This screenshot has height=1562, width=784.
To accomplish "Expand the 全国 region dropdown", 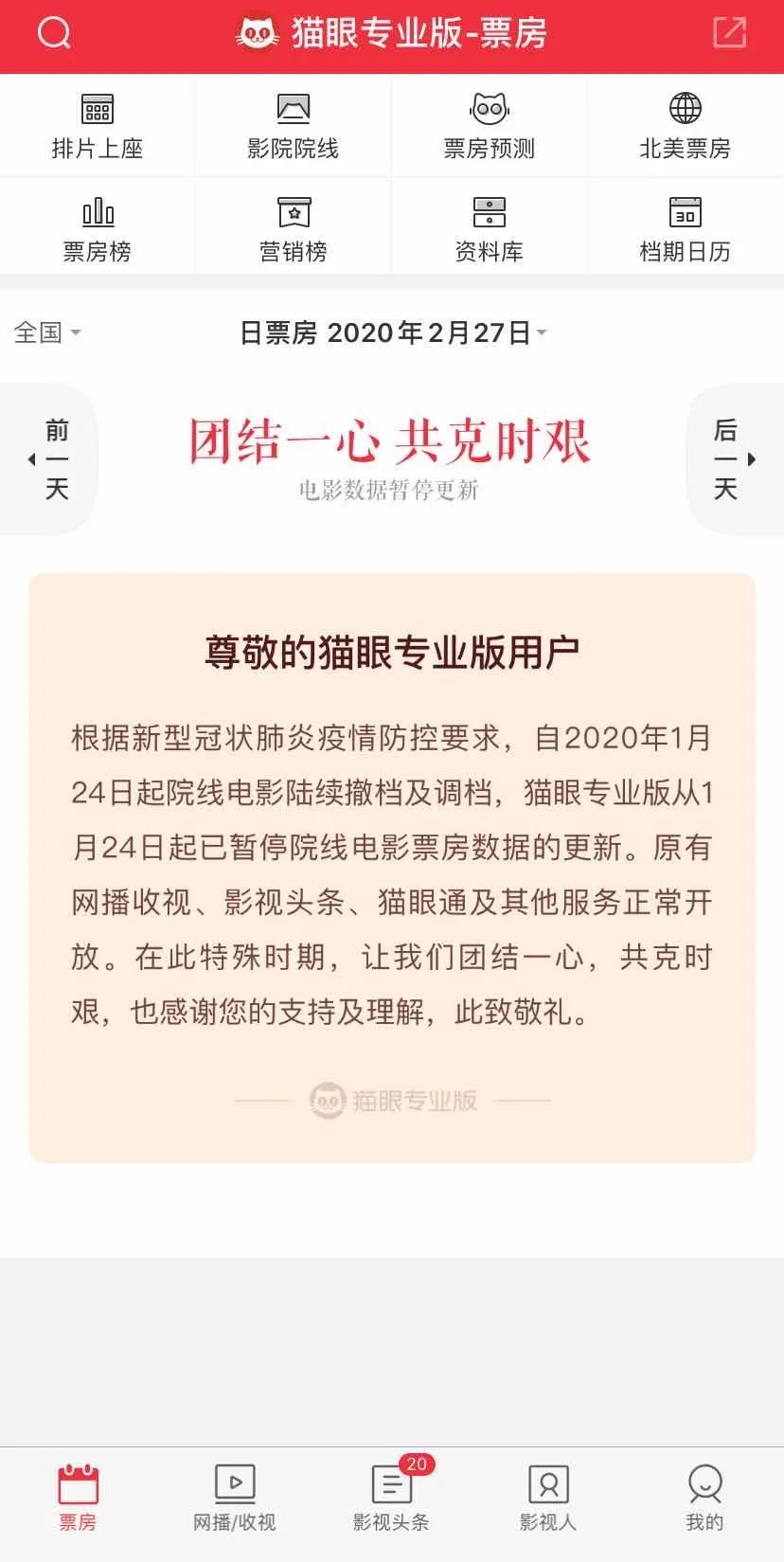I will pyautogui.click(x=47, y=332).
